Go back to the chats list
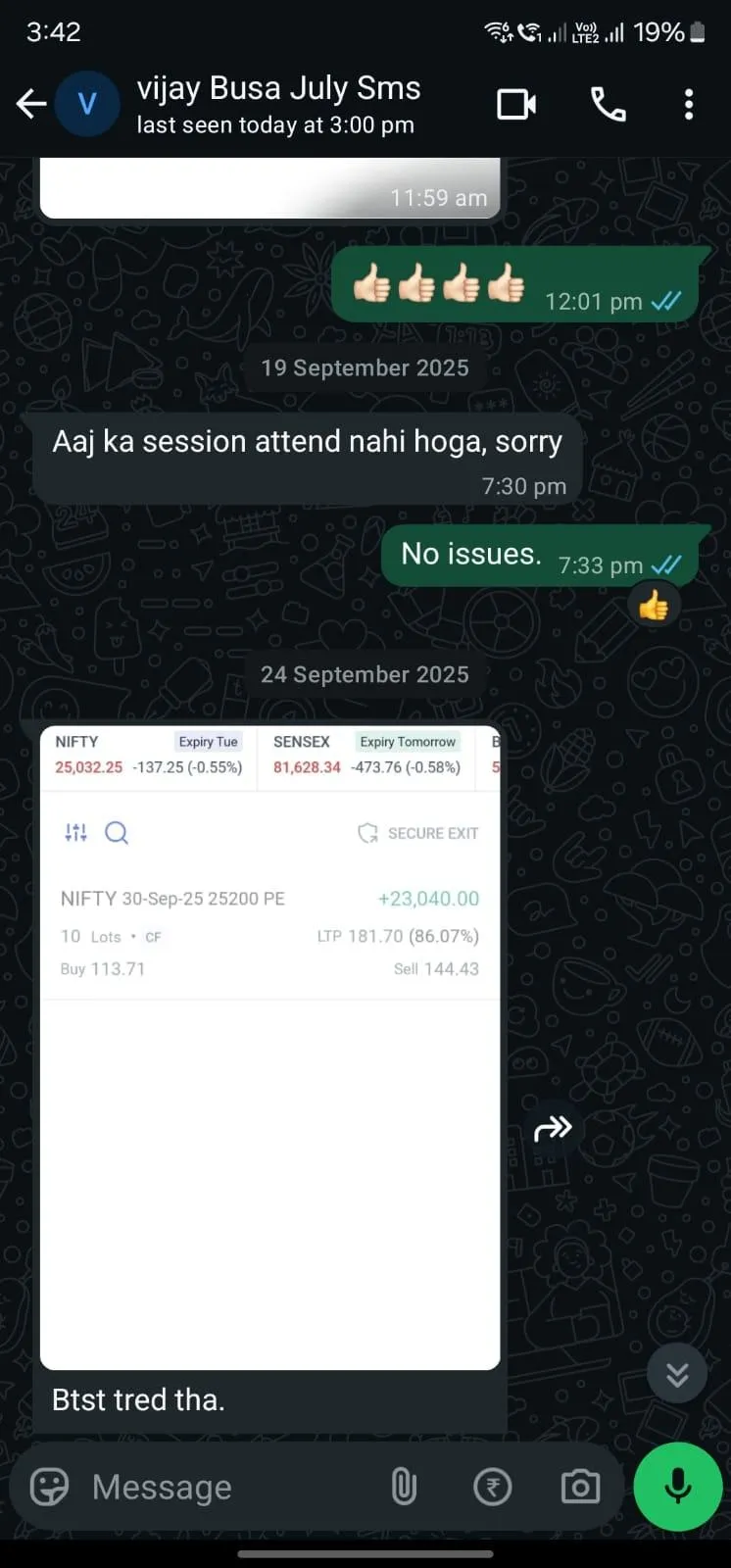Image resolution: width=731 pixels, height=1568 pixels. point(31,104)
